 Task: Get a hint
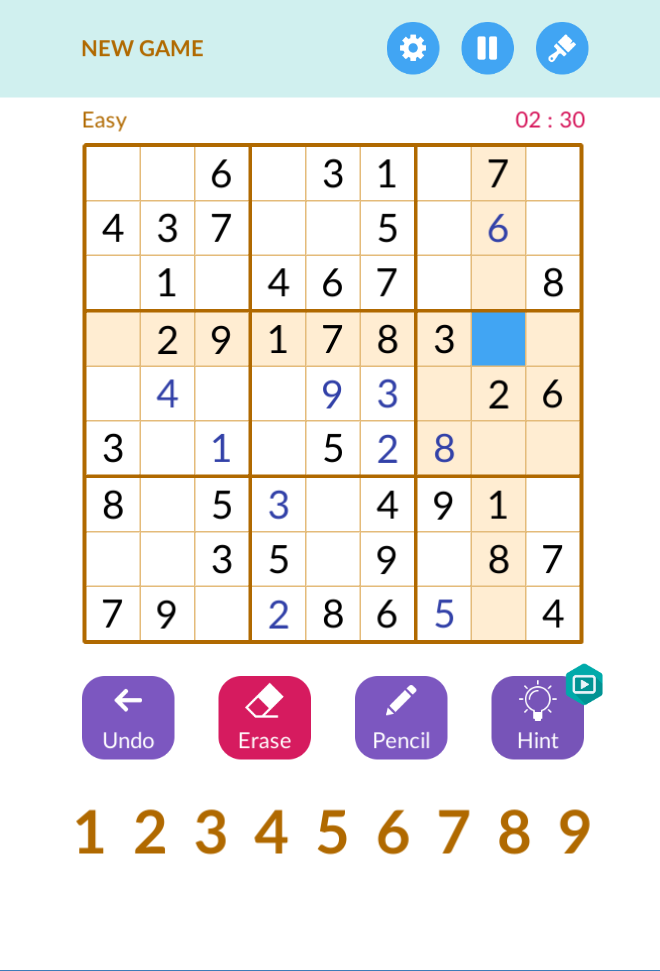537,717
